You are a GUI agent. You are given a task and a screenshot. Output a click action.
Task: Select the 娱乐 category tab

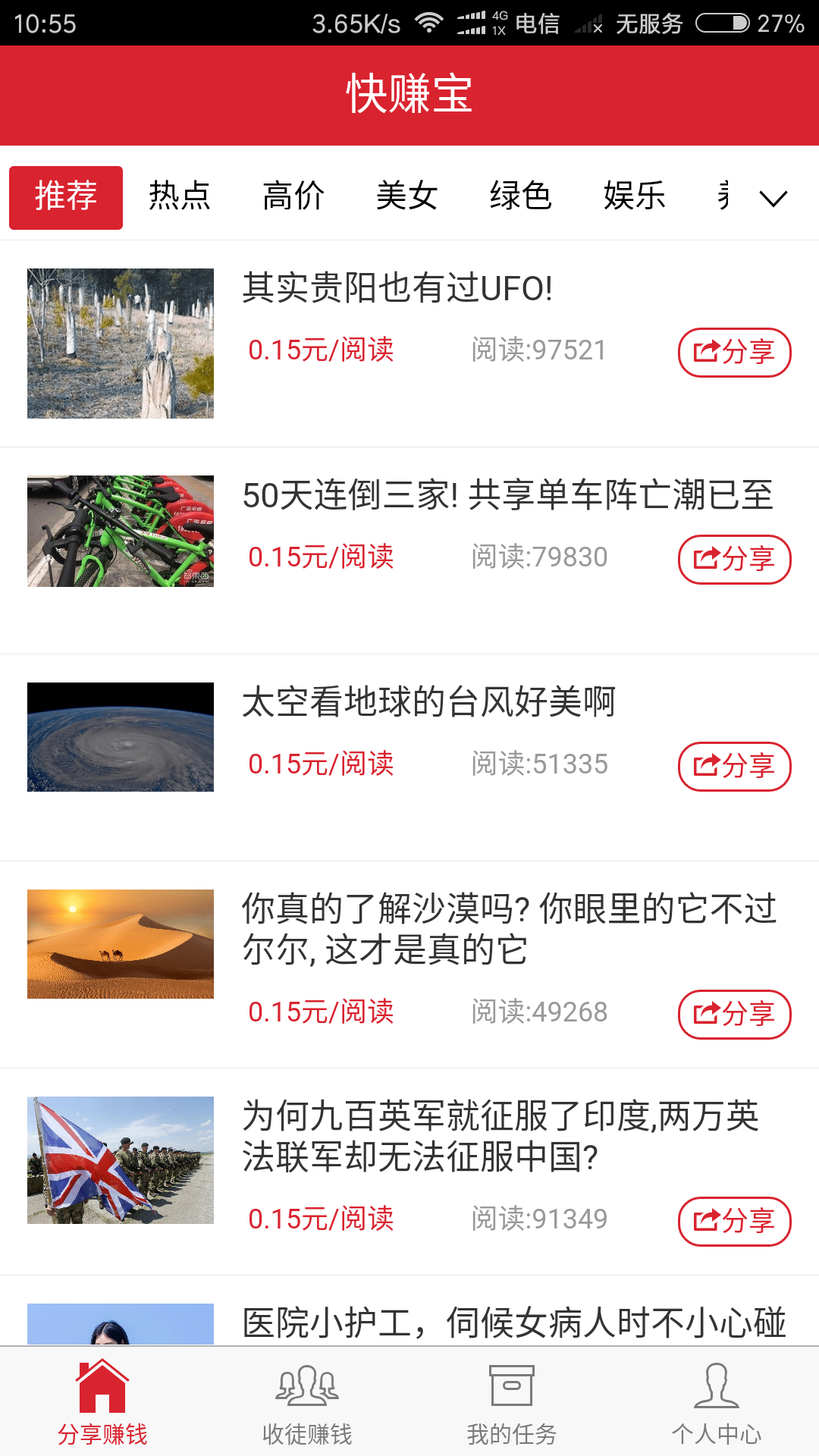point(635,196)
